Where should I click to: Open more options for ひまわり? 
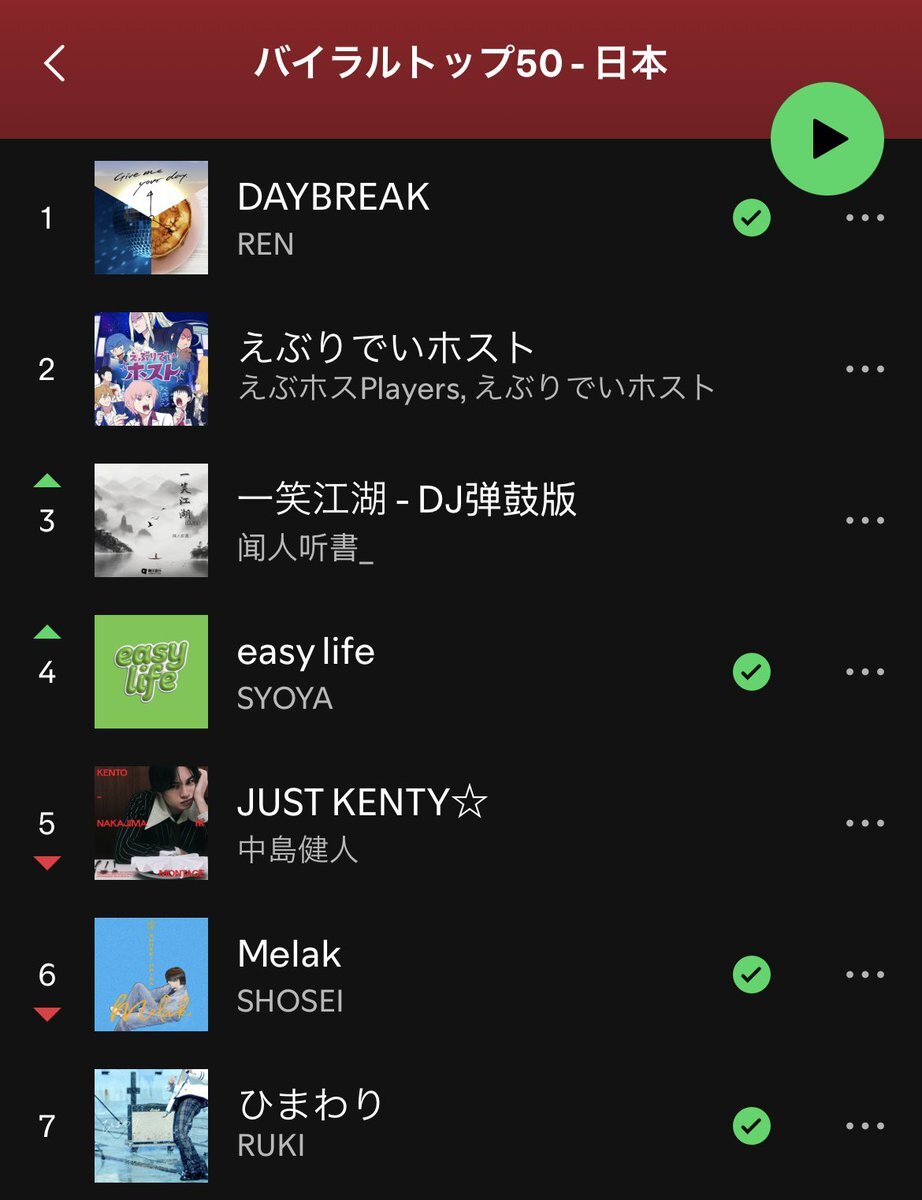tap(865, 1126)
